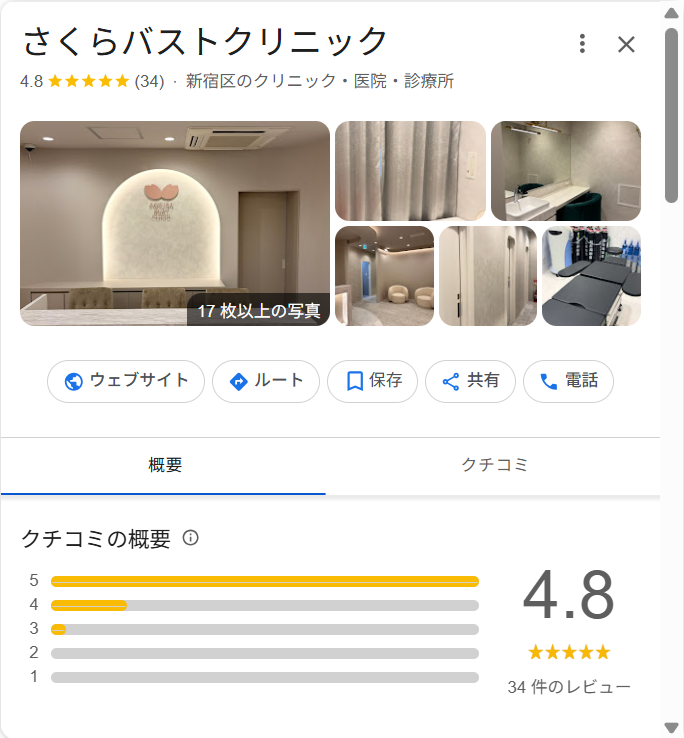
Task: Switch to the クチコミ tab
Action: click(x=494, y=465)
